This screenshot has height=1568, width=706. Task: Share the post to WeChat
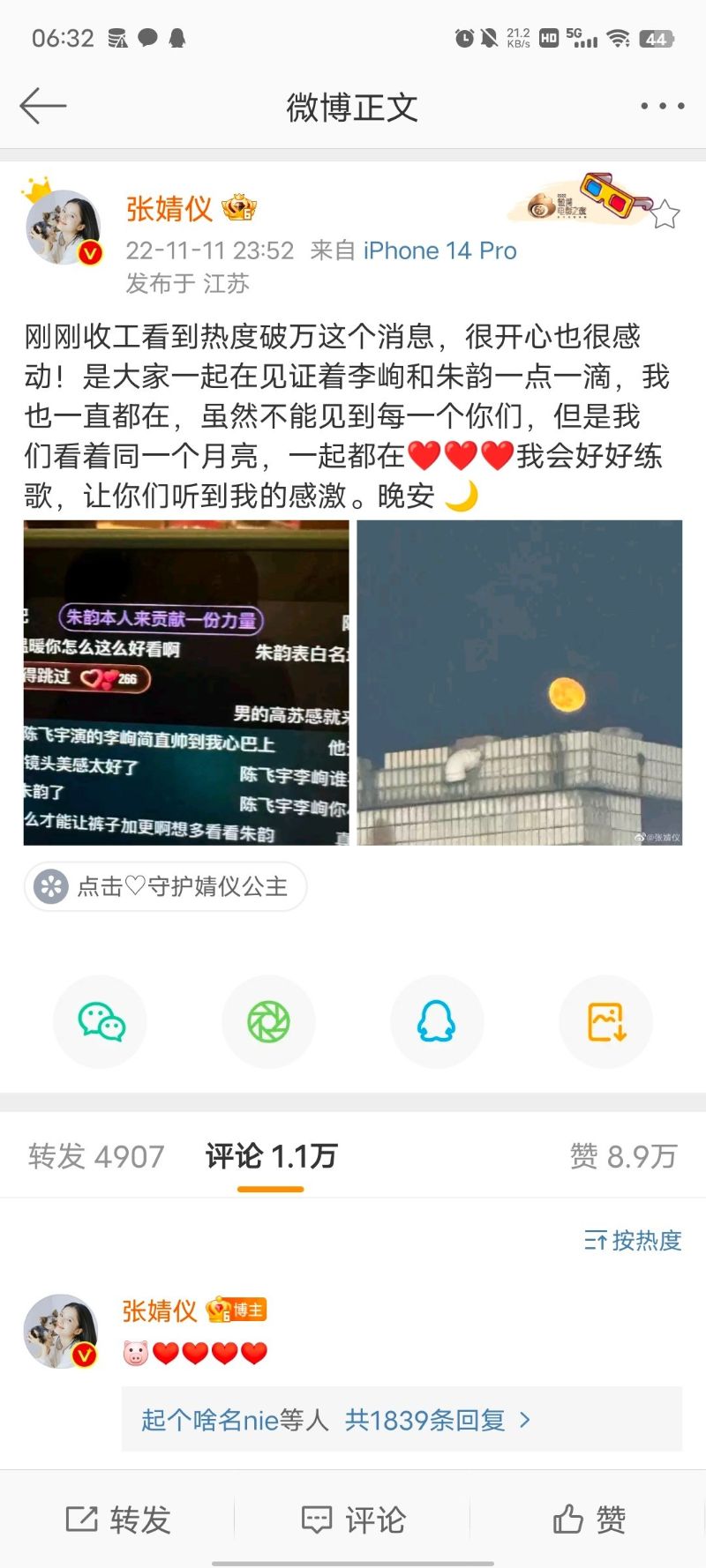pyautogui.click(x=101, y=1022)
